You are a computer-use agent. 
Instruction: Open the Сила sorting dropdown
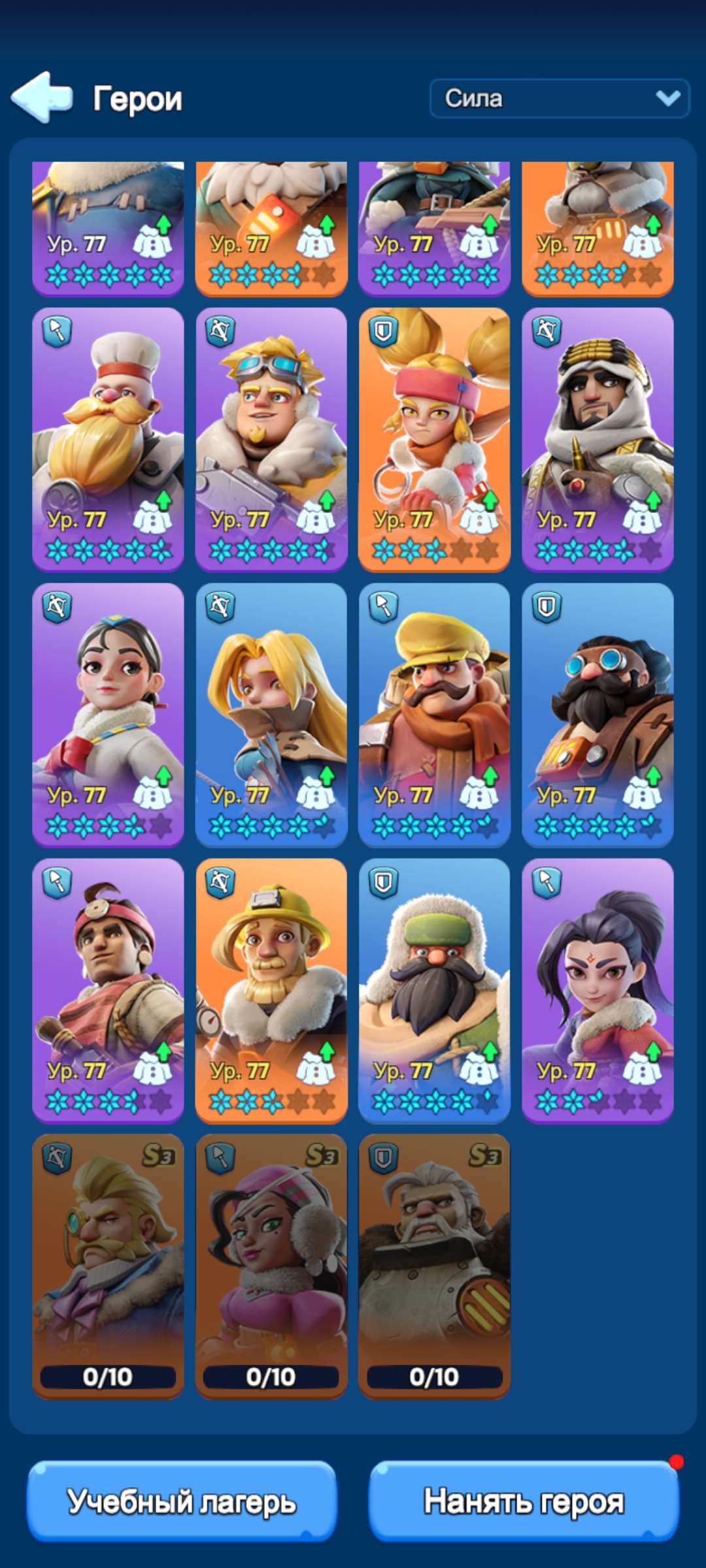coord(560,99)
